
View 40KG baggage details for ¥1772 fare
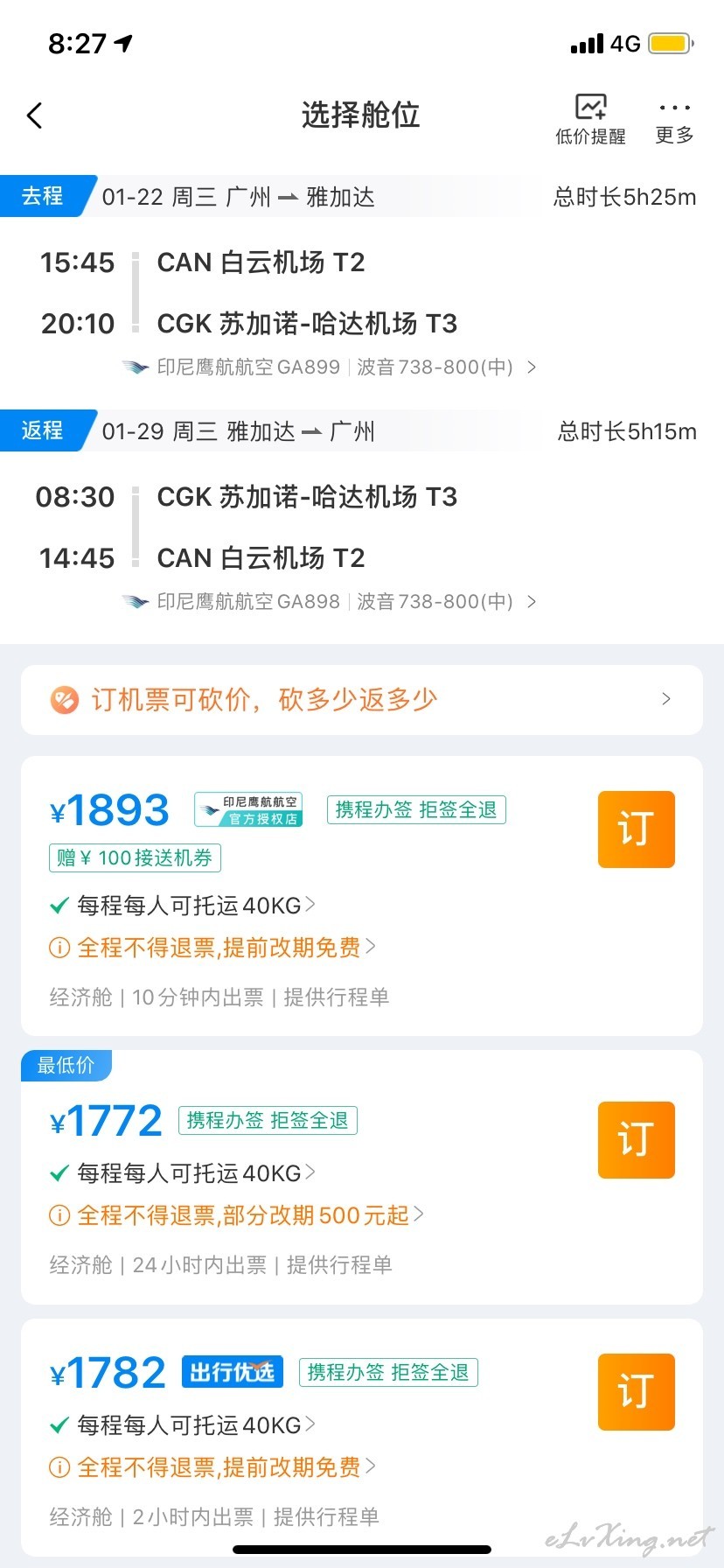[183, 1173]
